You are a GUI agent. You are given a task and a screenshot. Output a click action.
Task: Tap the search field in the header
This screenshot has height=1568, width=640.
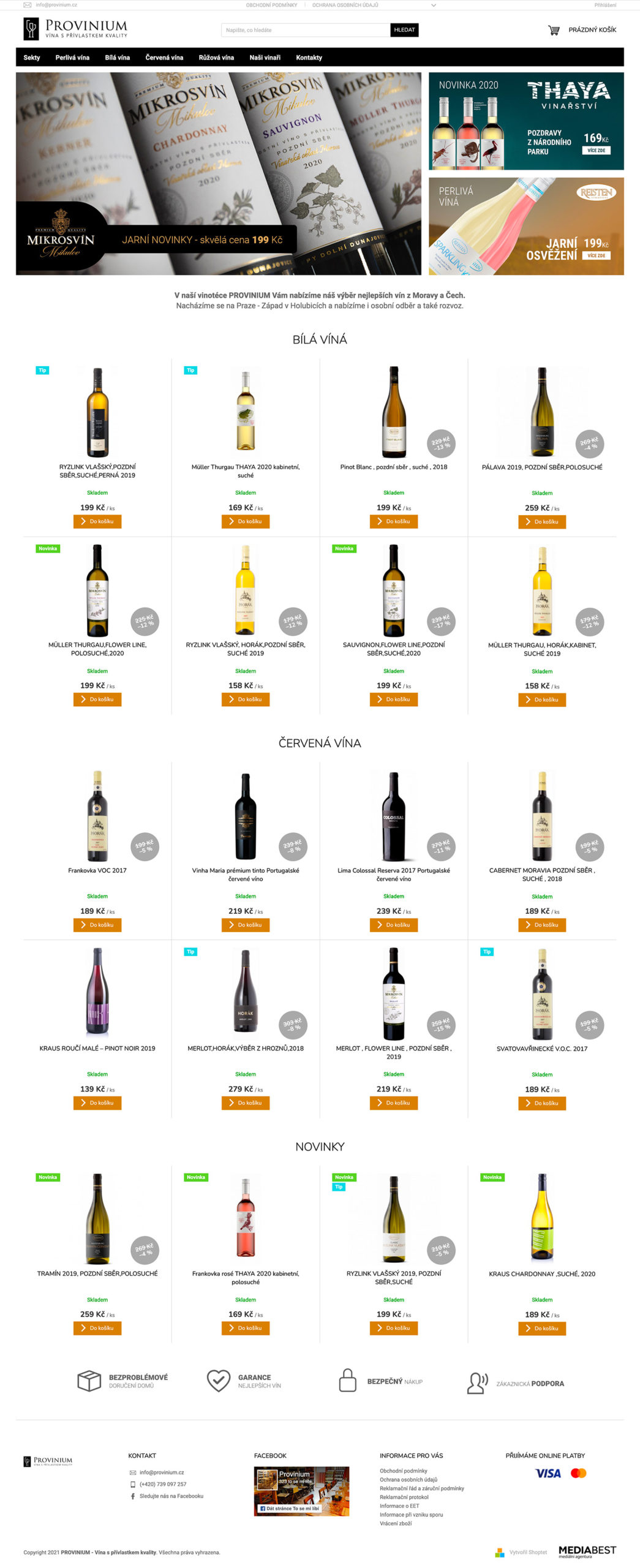(x=305, y=30)
